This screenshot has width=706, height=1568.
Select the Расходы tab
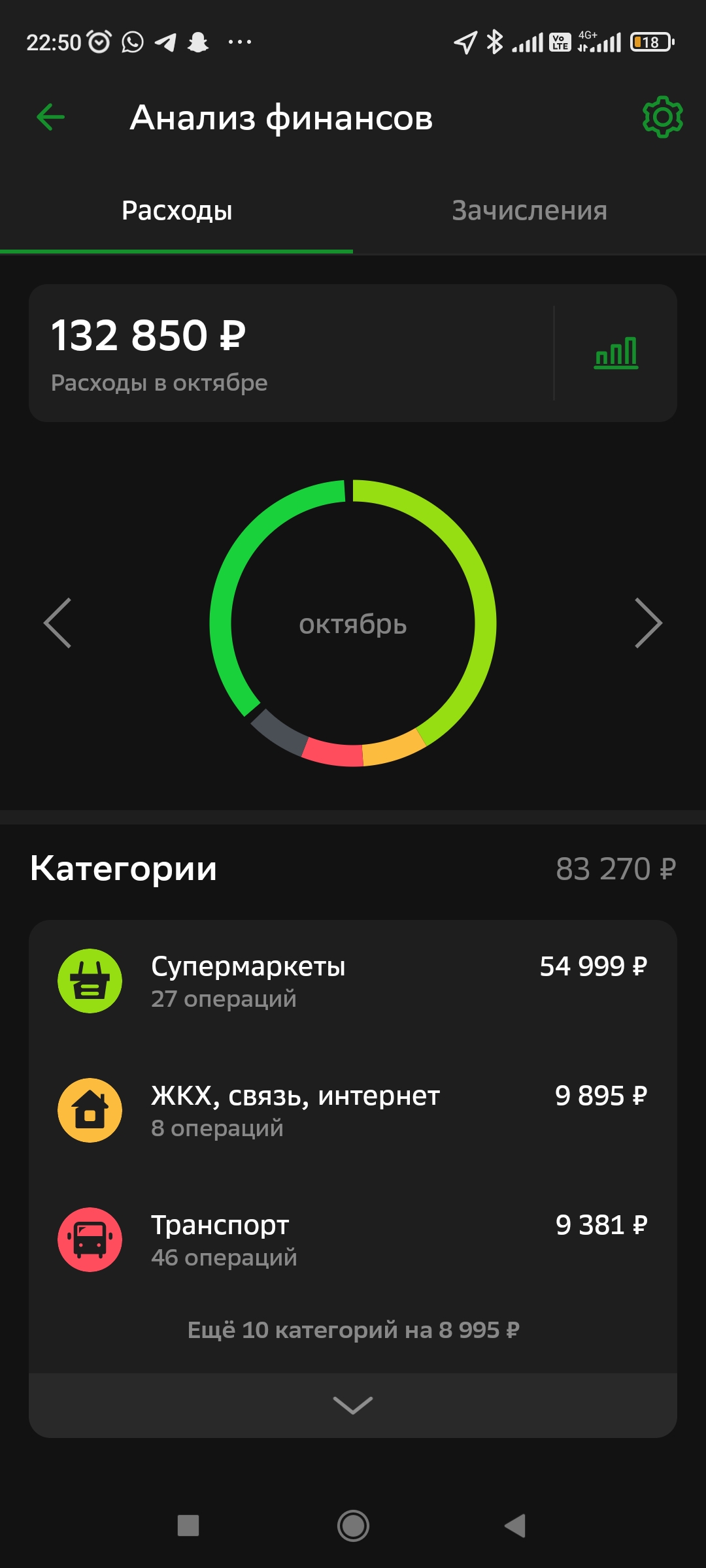point(176,211)
